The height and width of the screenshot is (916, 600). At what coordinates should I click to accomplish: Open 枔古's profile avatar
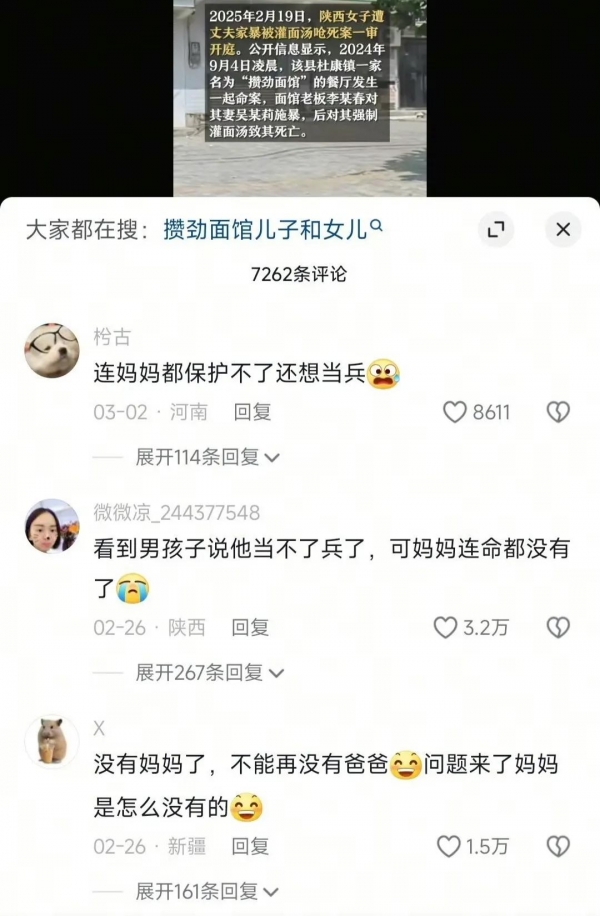[51, 351]
